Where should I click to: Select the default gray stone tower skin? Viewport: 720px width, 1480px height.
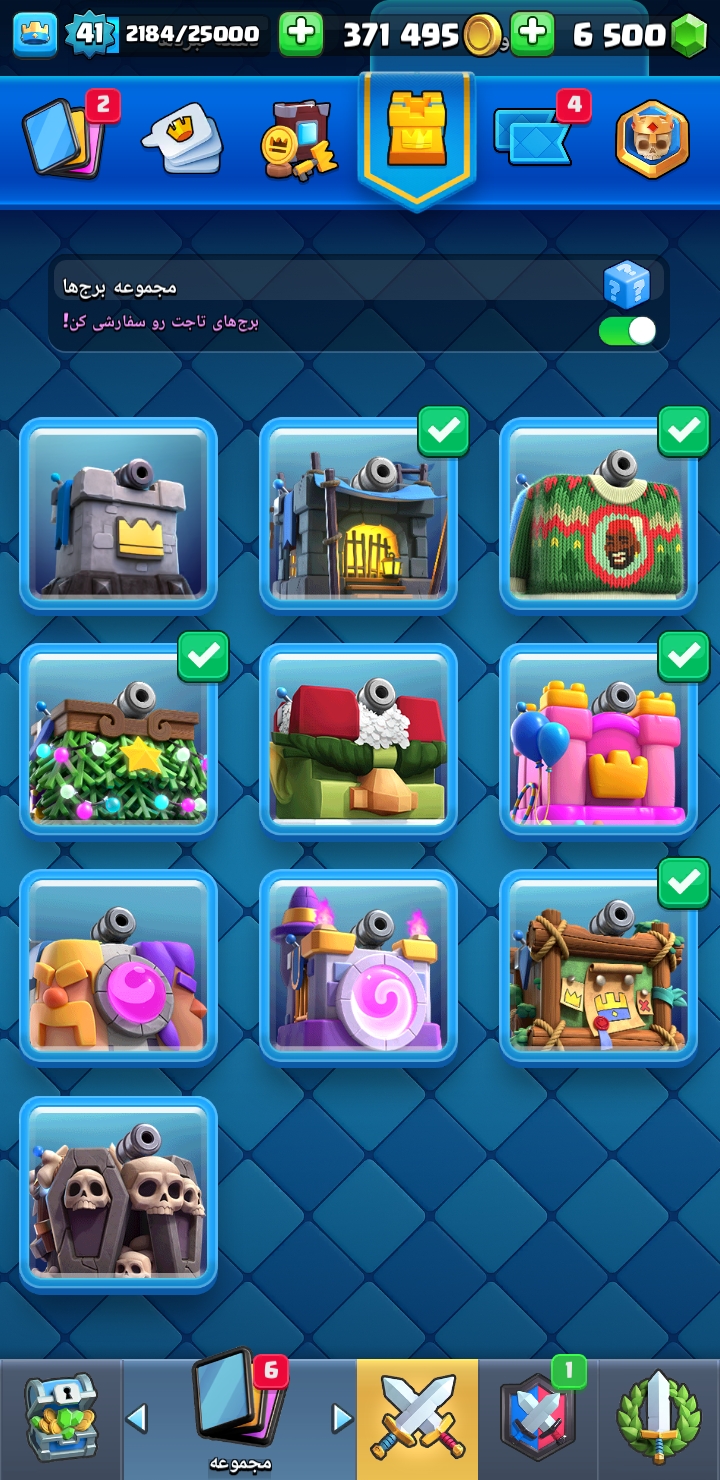tap(118, 514)
